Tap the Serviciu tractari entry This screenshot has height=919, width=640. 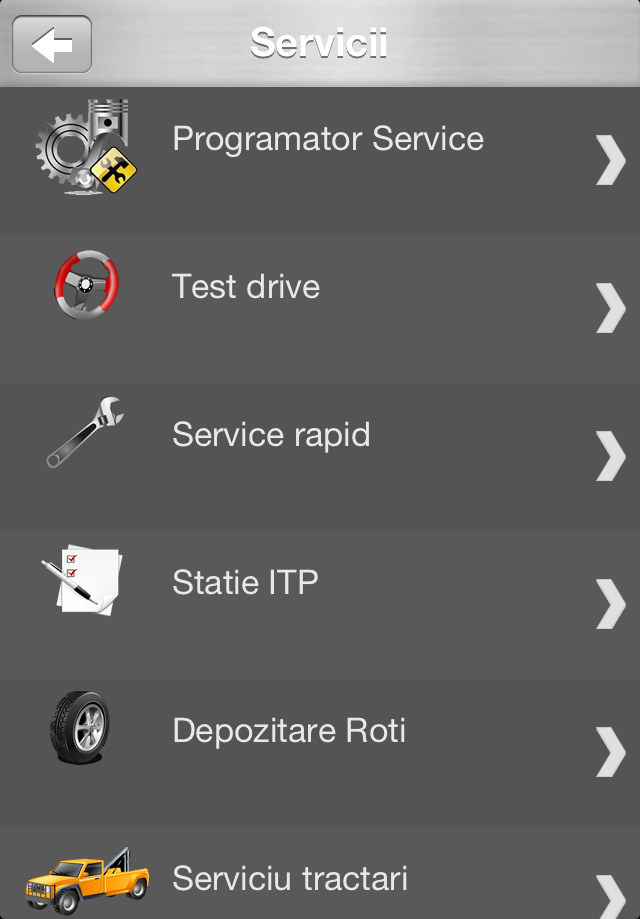[x=290, y=878]
